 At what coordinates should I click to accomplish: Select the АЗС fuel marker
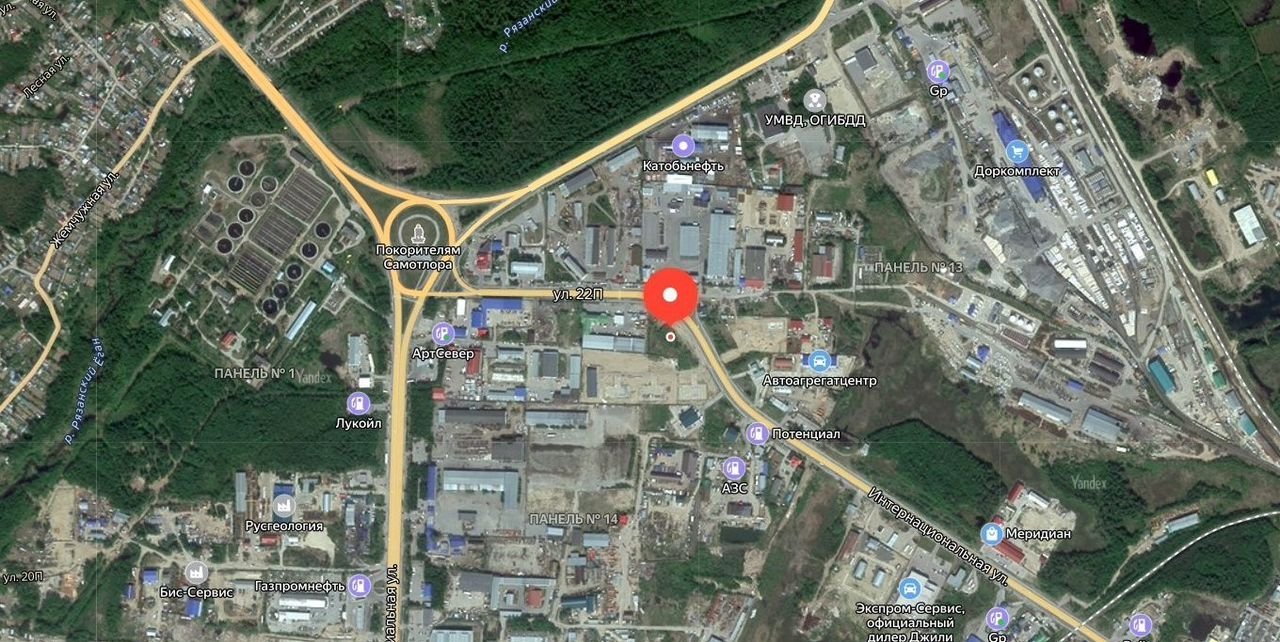733,467
